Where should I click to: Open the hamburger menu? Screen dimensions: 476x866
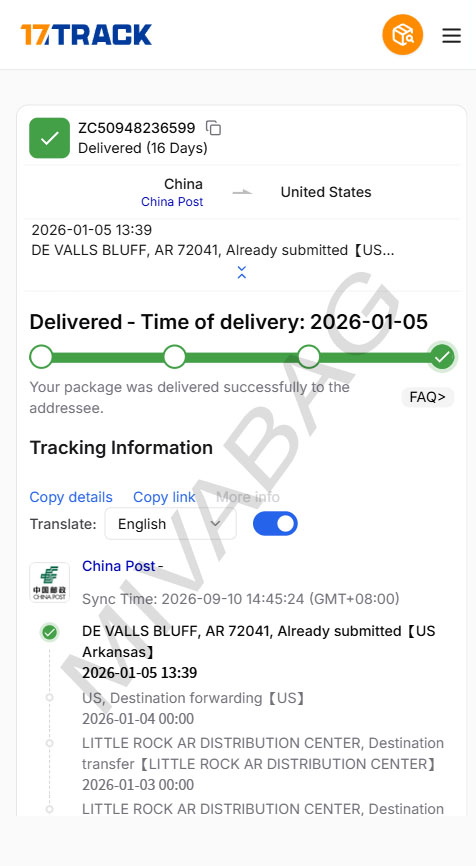point(451,35)
